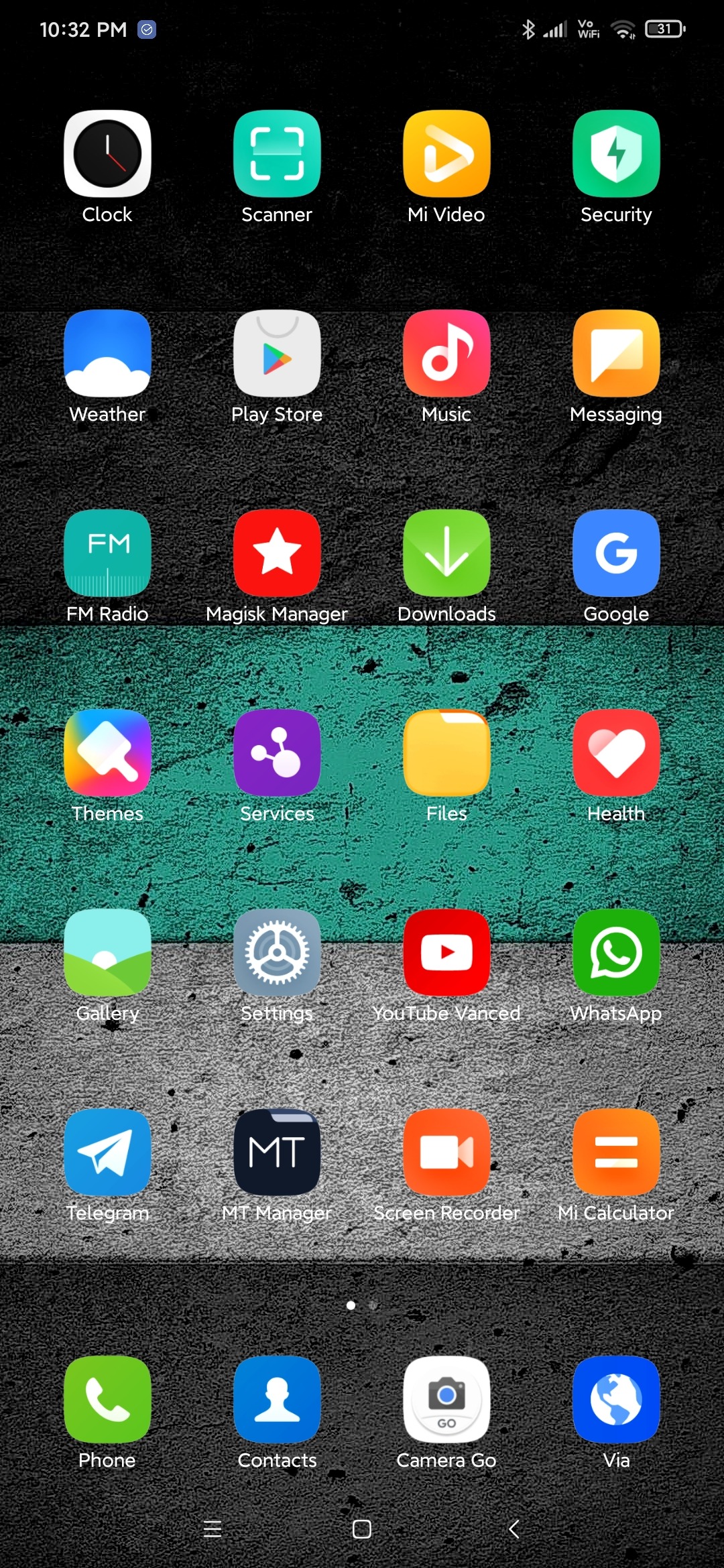Launch YouTube Vanced

(x=446, y=953)
